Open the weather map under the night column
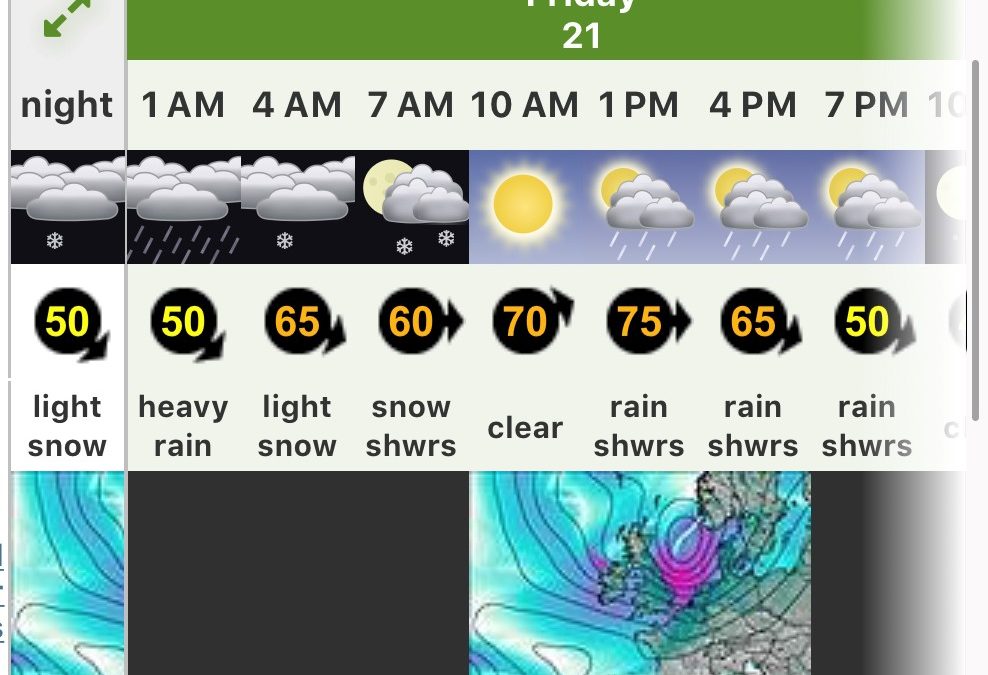 pyautogui.click(x=67, y=573)
